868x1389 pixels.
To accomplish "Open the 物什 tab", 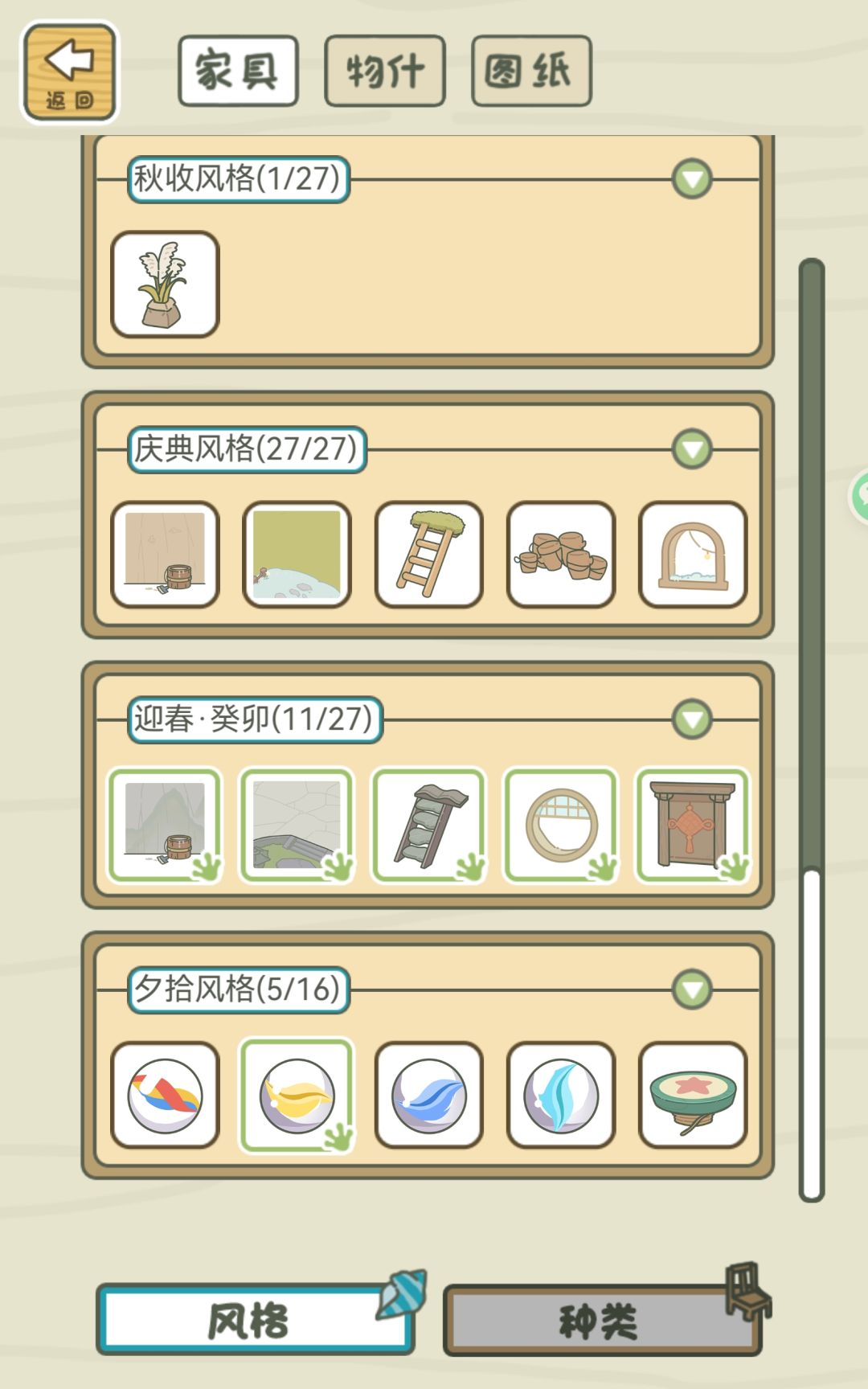I will [x=385, y=71].
